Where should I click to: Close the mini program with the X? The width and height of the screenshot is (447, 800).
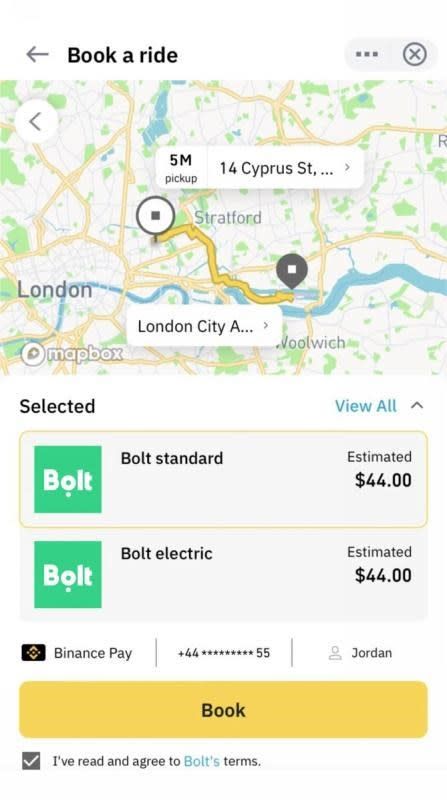tap(414, 54)
